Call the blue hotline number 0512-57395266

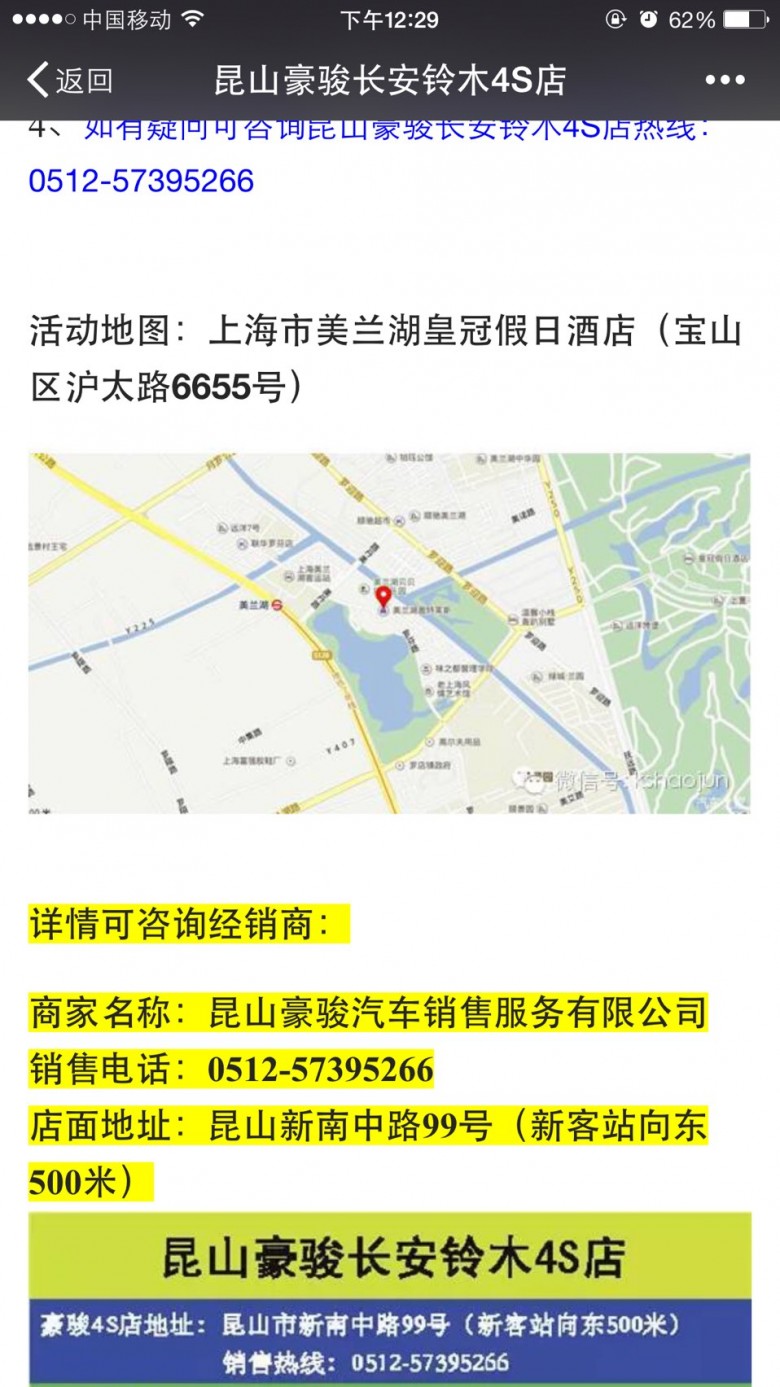(x=141, y=181)
